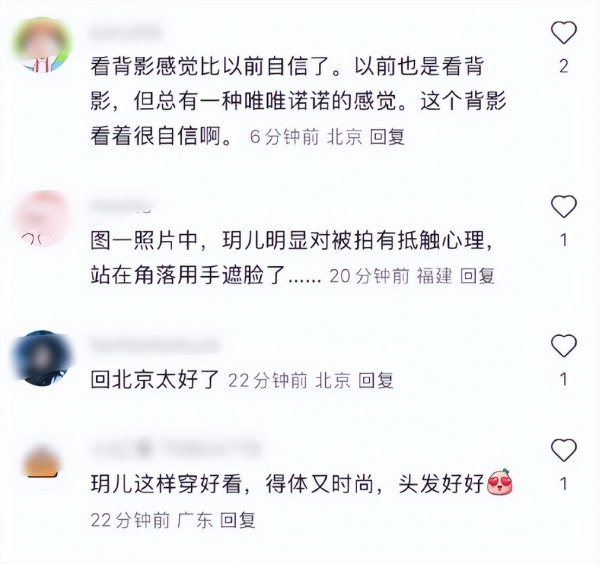
Task: Open avatar of the 玥儿这样穿好看 commenter
Action: [x=44, y=461]
